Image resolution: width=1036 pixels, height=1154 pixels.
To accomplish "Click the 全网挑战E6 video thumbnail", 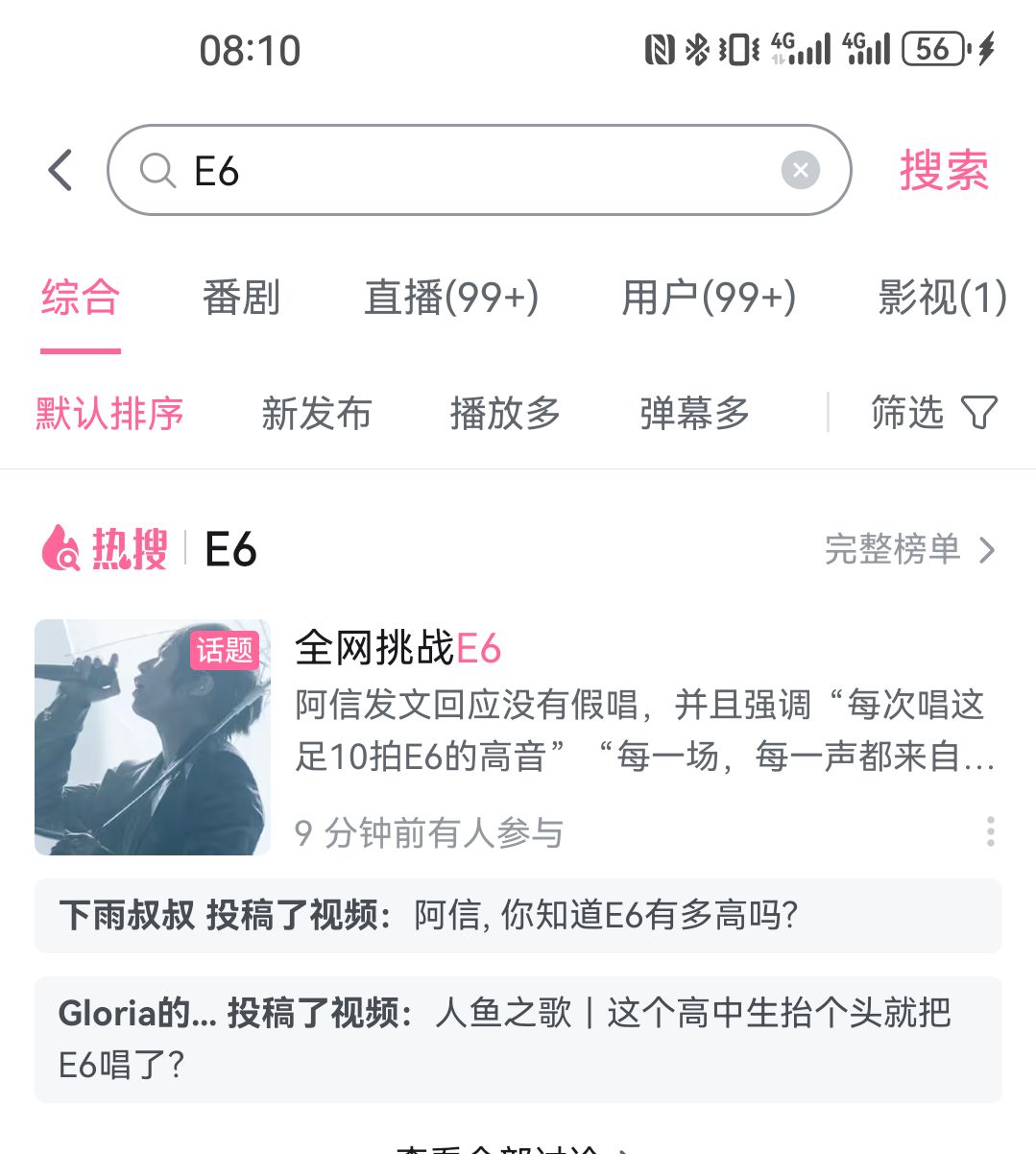I will coord(152,736).
